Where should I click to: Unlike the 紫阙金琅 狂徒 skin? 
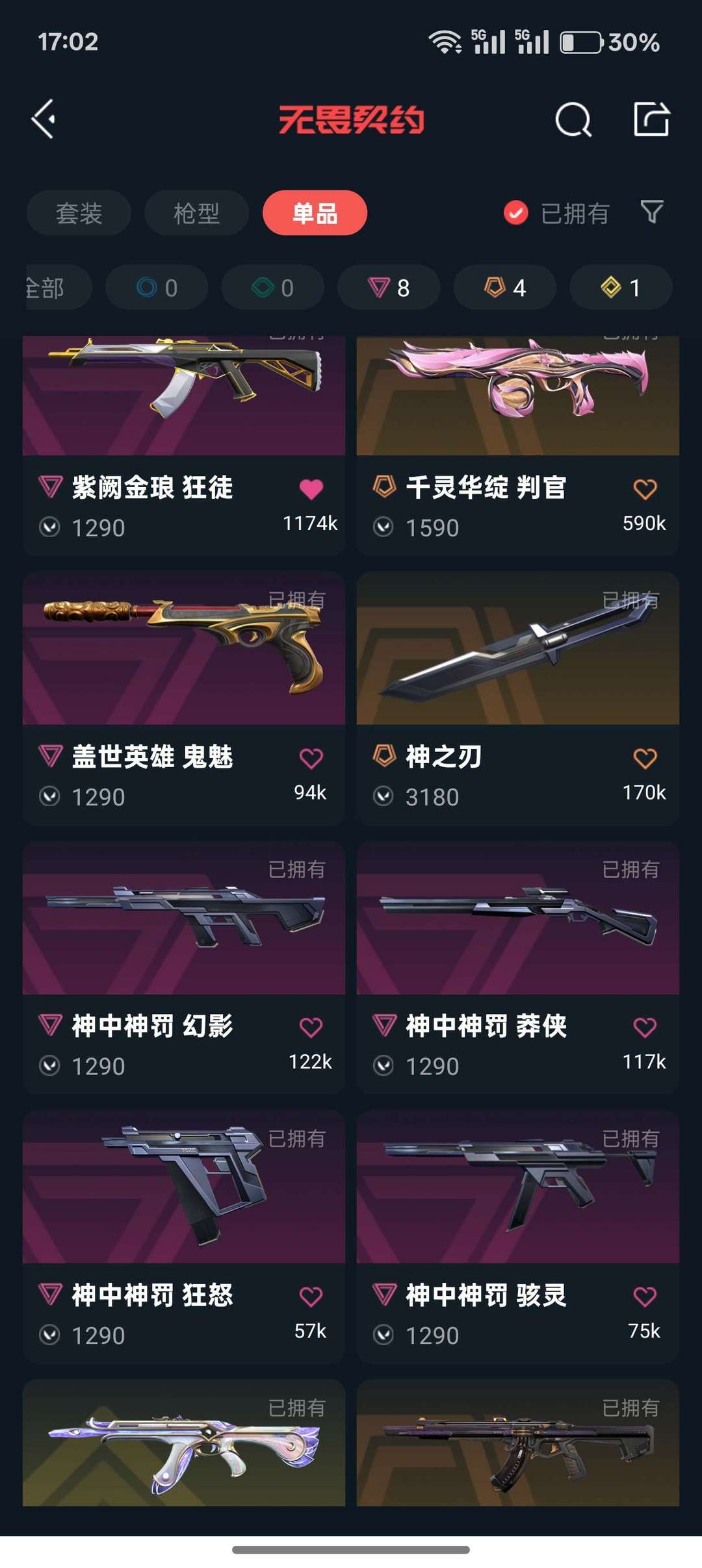311,489
